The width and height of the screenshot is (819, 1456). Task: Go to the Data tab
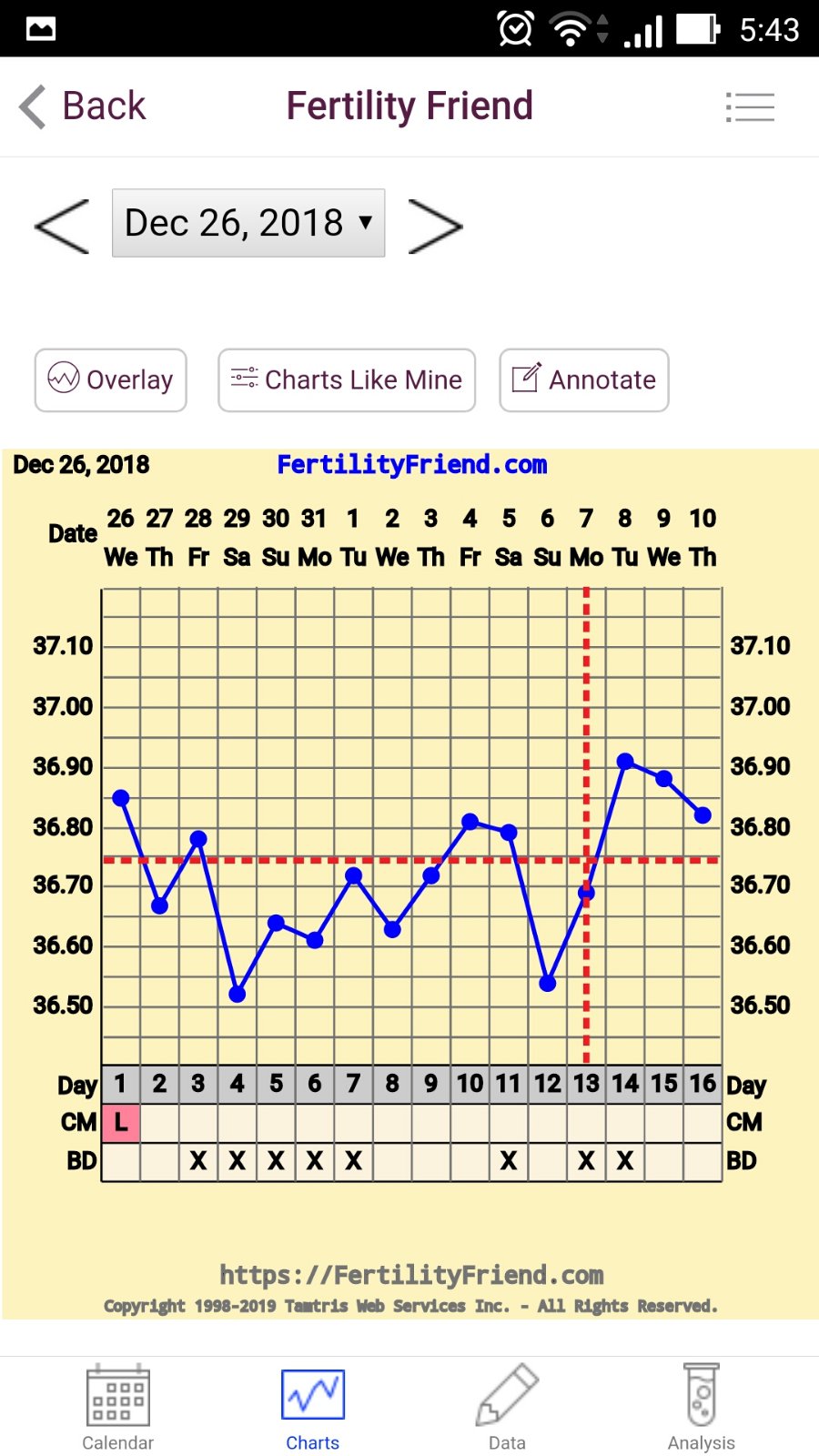click(507, 1407)
